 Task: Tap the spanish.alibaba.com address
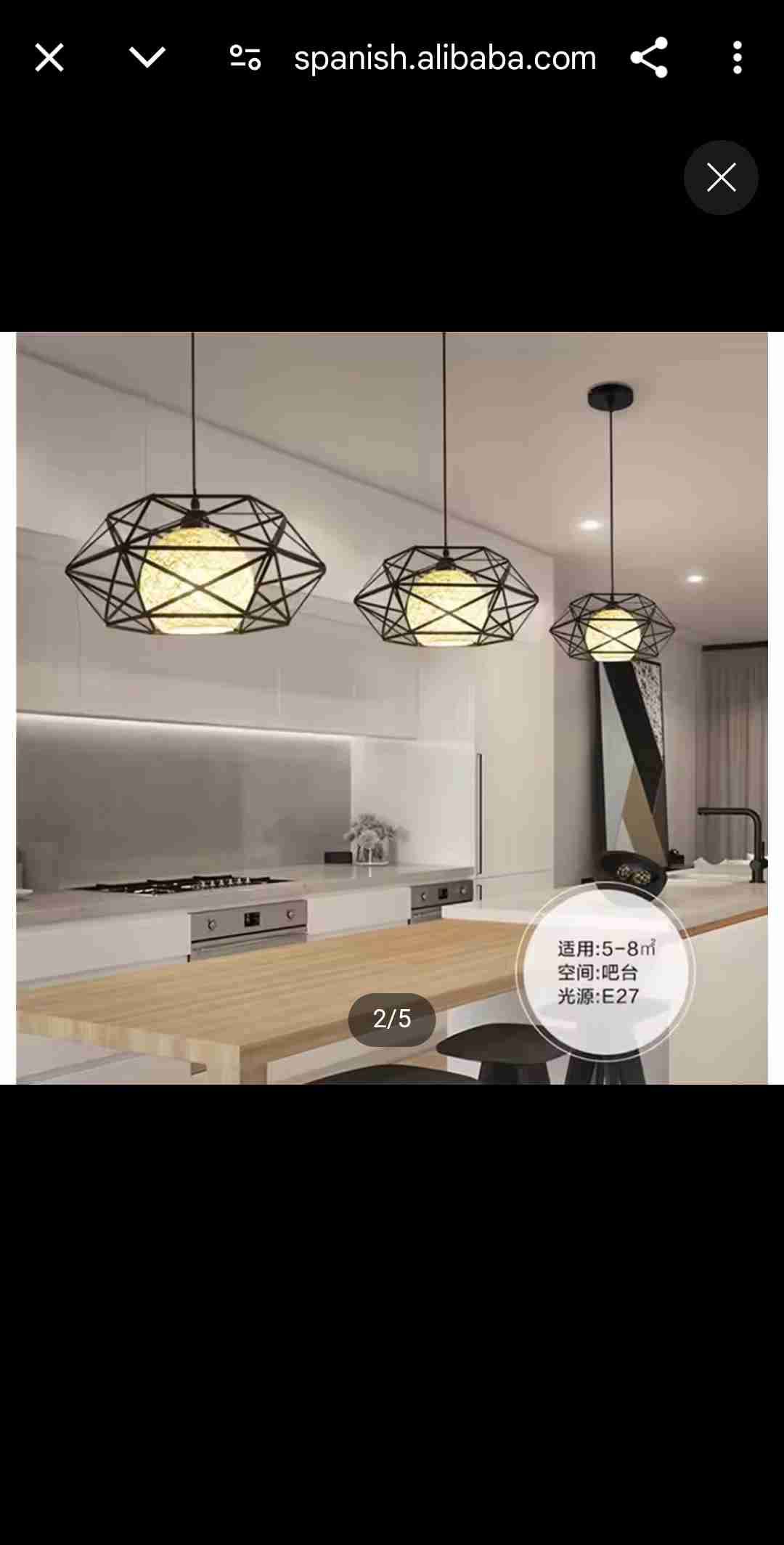point(444,57)
